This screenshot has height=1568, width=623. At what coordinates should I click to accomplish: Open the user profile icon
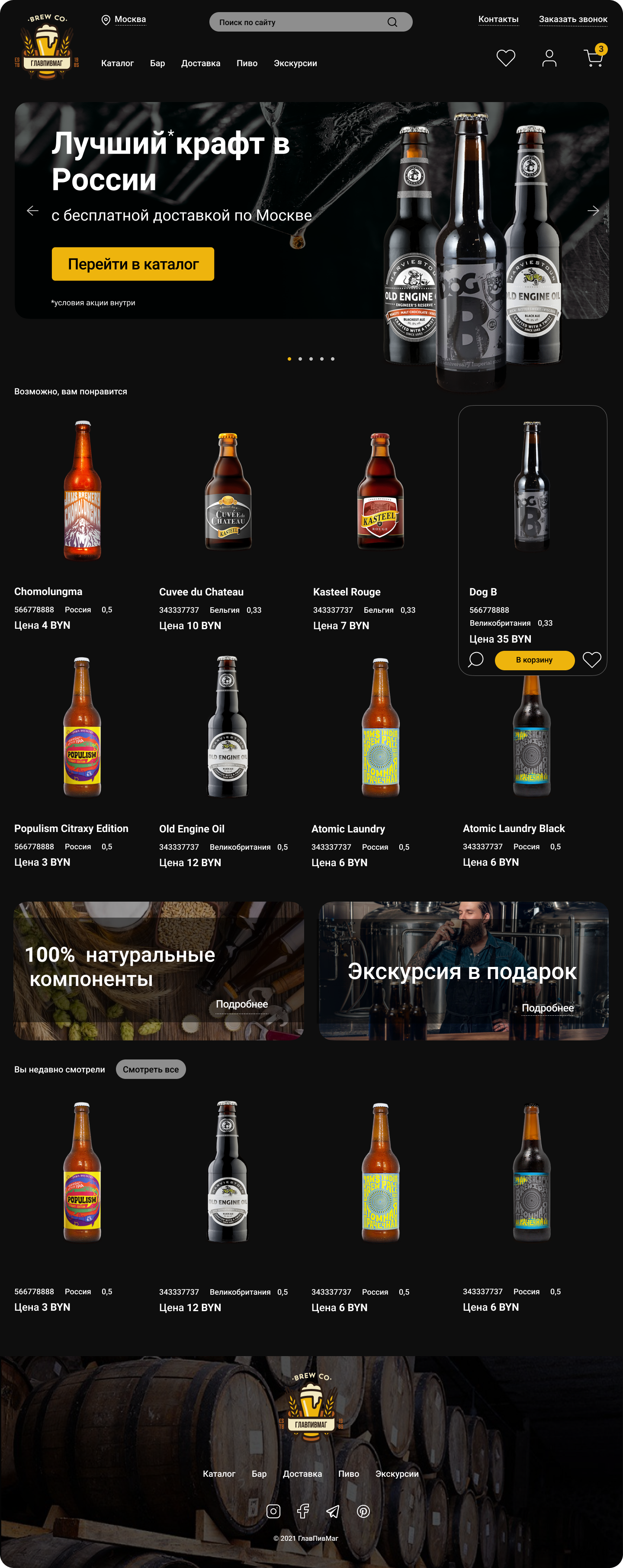pyautogui.click(x=549, y=58)
